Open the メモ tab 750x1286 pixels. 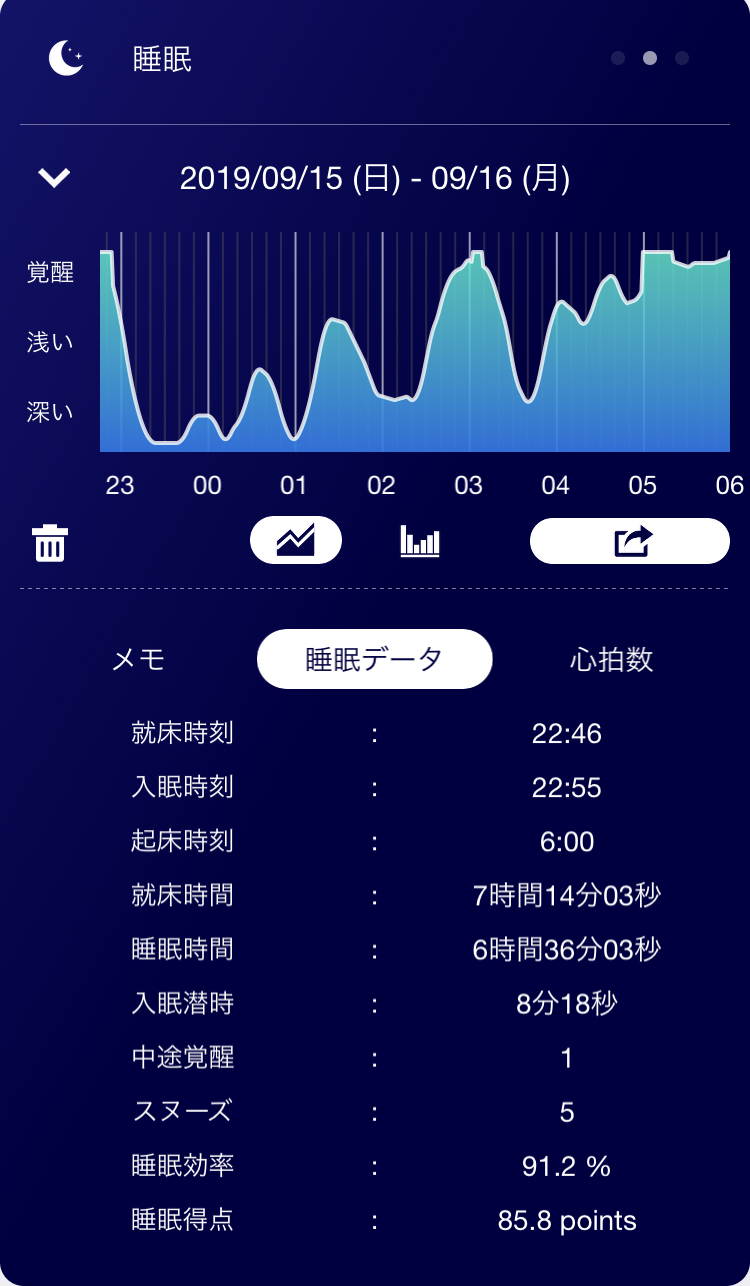138,659
